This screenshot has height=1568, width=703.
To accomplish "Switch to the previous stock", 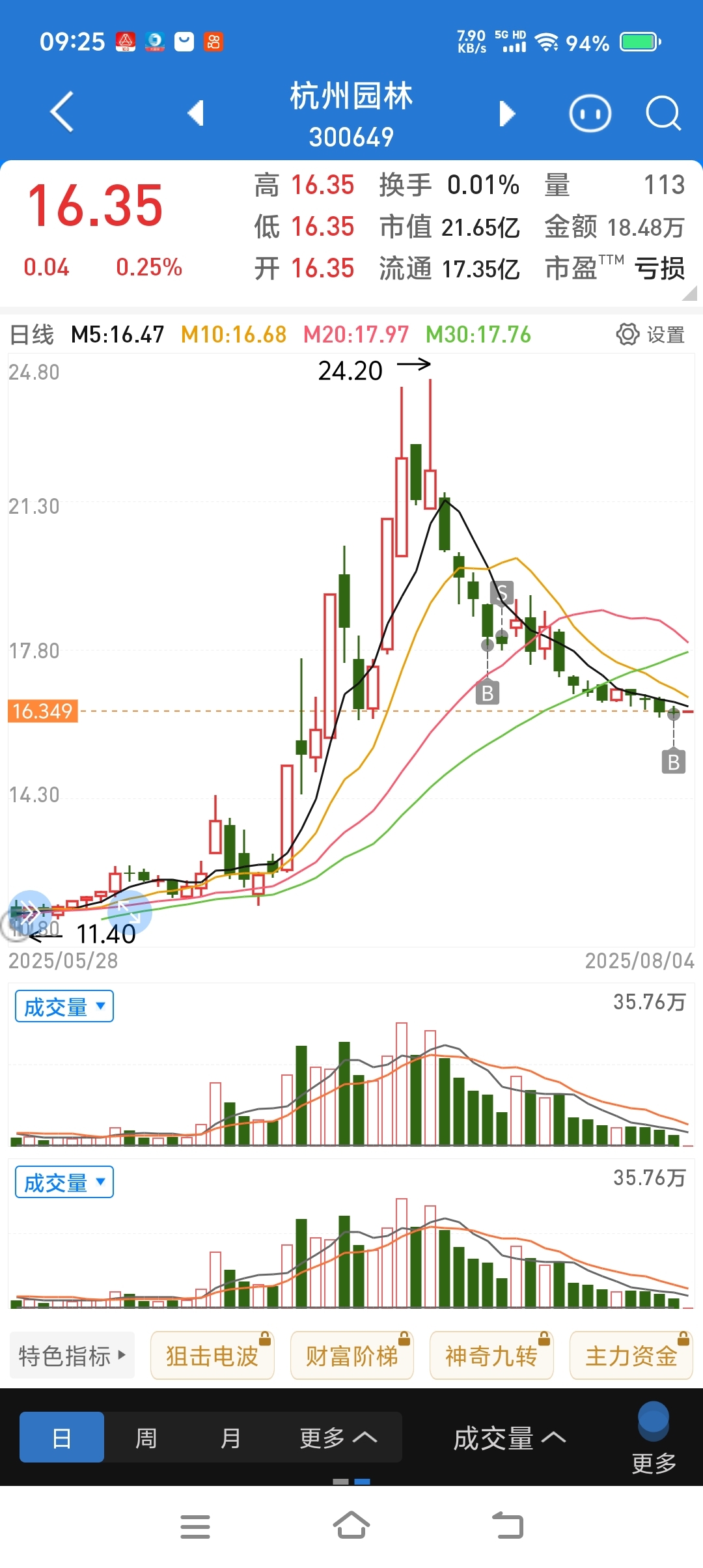I will coord(195,113).
